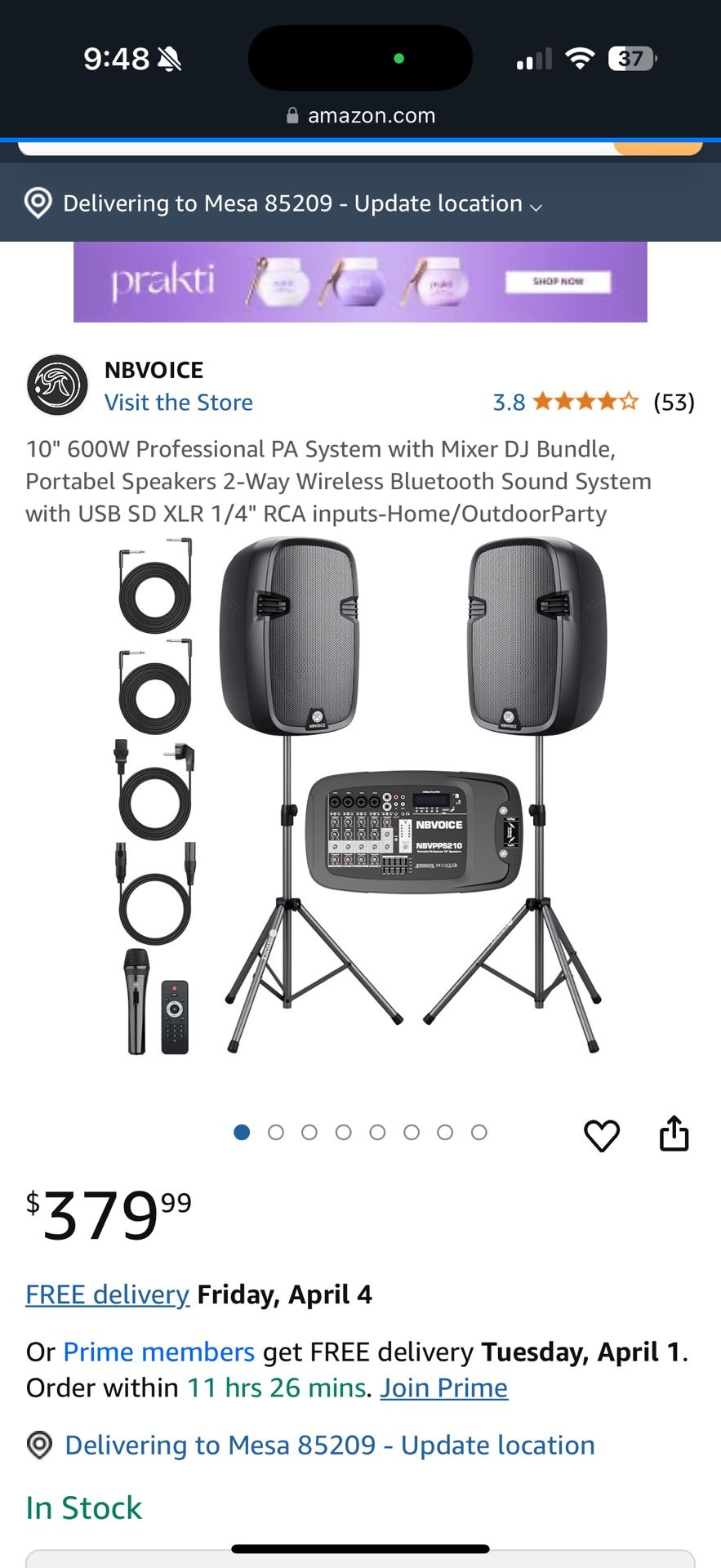Open the (53) reviews count
The height and width of the screenshot is (1568, 721).
click(x=674, y=401)
